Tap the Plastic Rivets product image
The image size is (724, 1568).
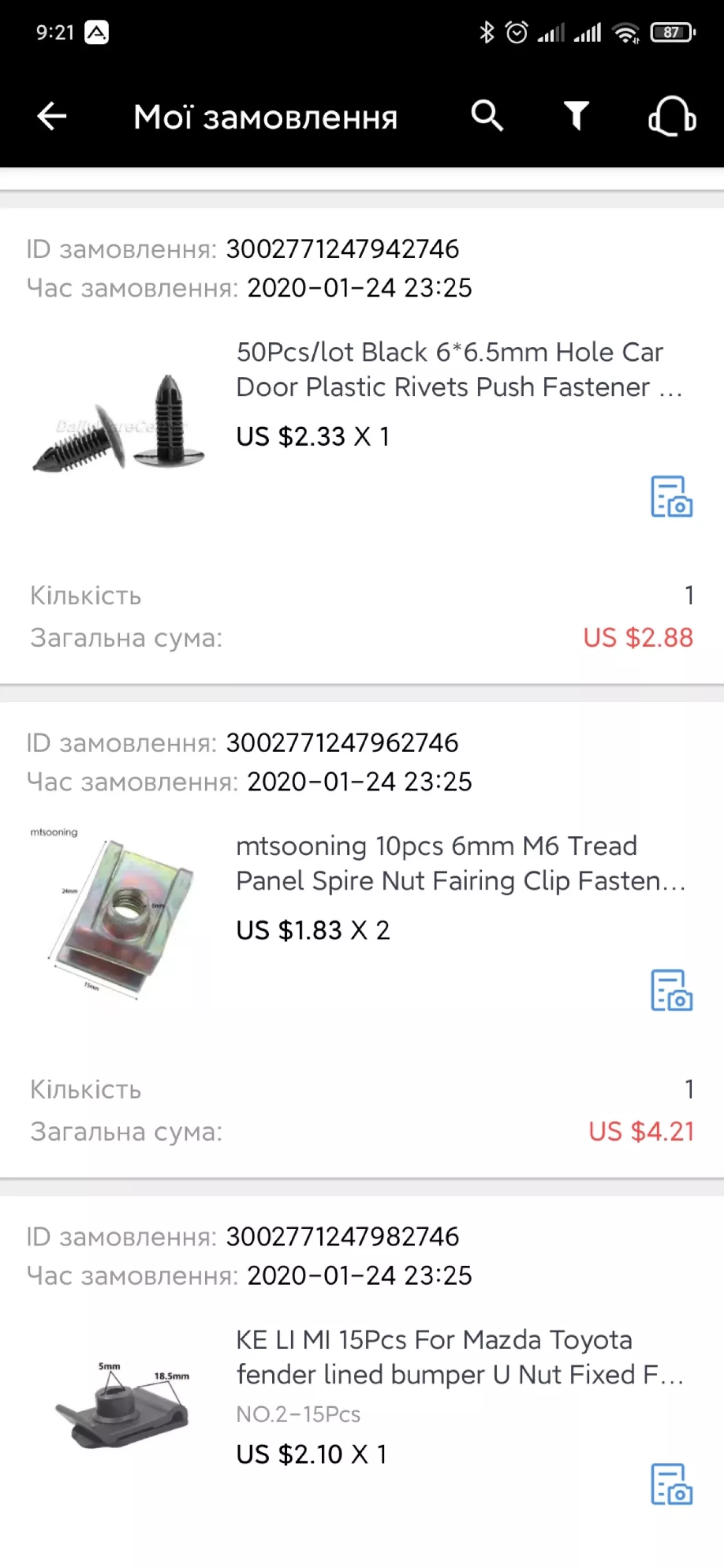[118, 423]
